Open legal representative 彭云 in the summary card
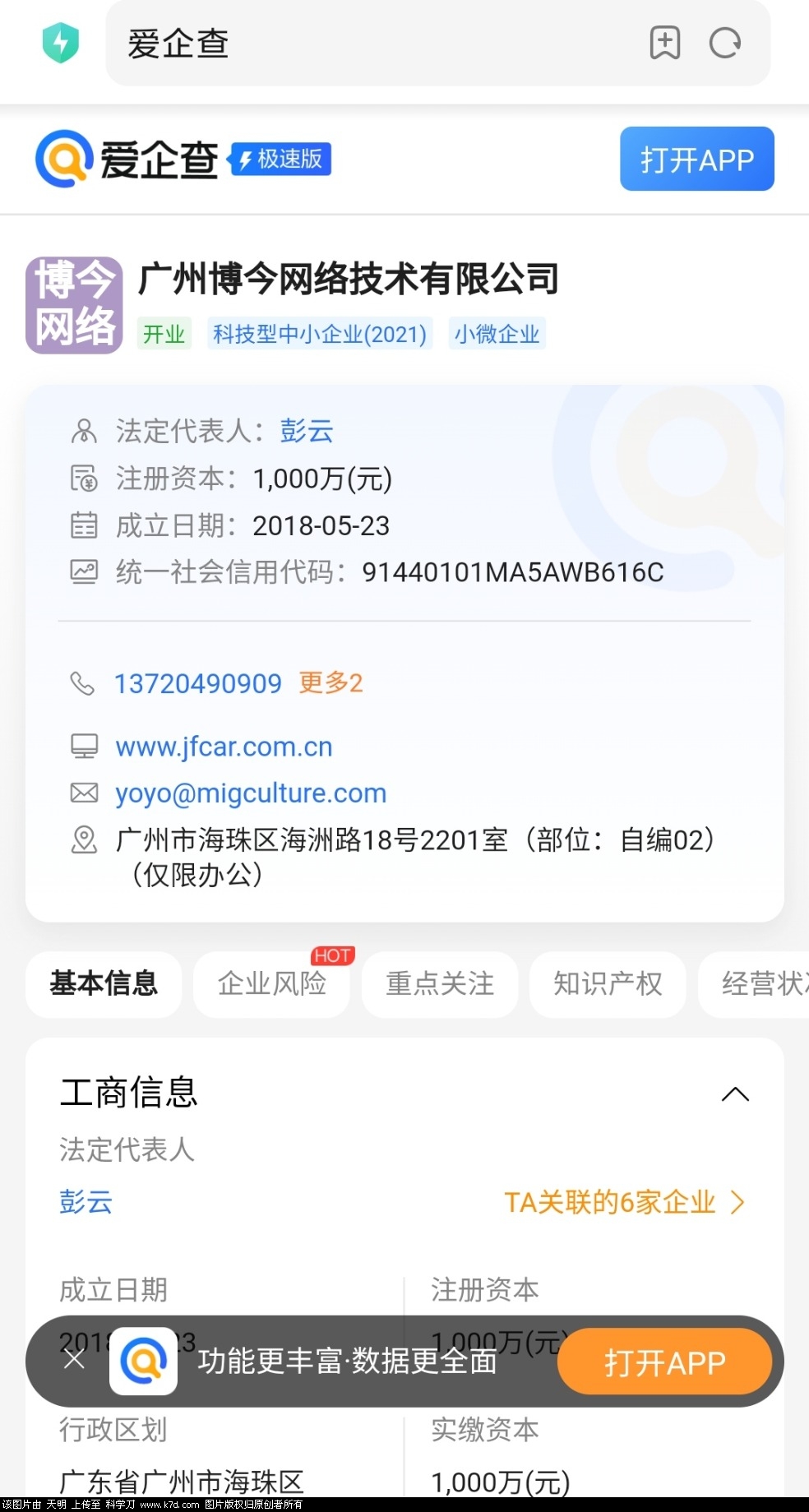Viewport: 809px width, 1512px height. (x=306, y=431)
